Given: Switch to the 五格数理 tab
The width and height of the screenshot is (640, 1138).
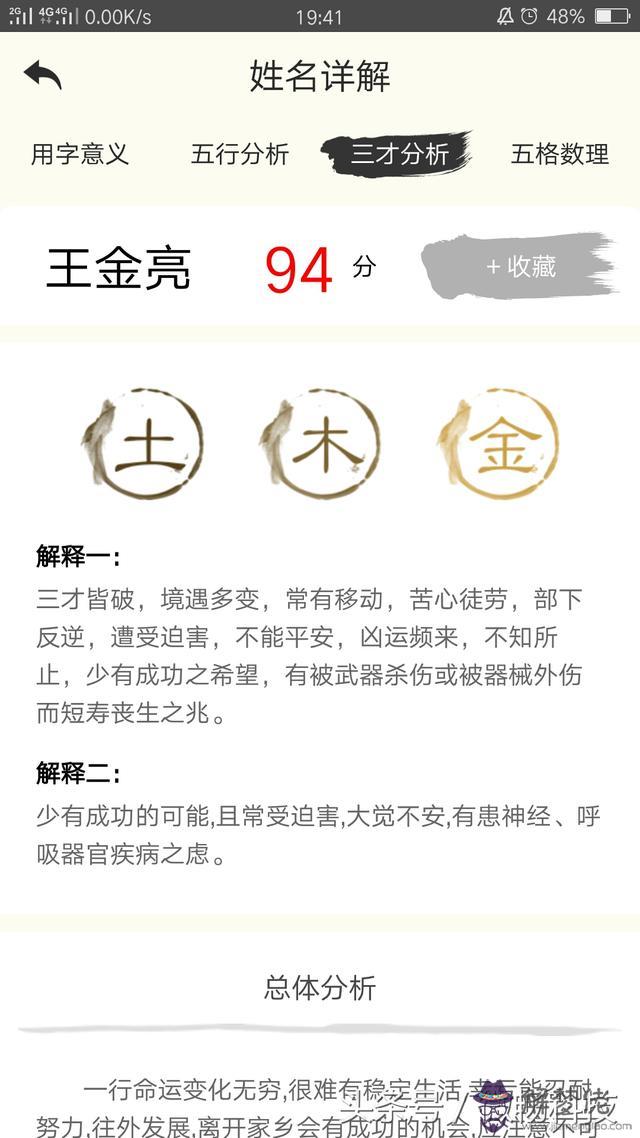Looking at the screenshot, I should click(x=559, y=154).
